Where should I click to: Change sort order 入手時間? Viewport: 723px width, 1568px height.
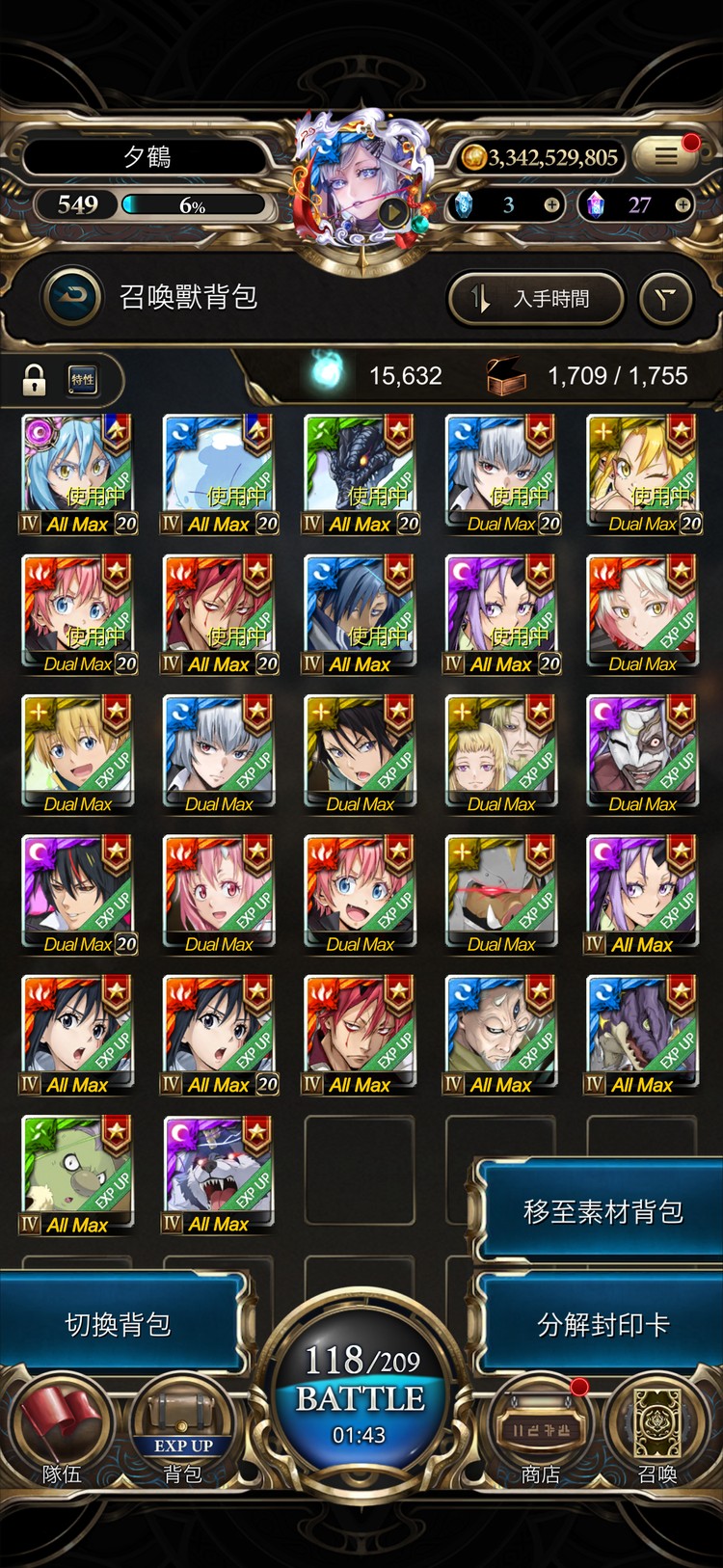[536, 299]
